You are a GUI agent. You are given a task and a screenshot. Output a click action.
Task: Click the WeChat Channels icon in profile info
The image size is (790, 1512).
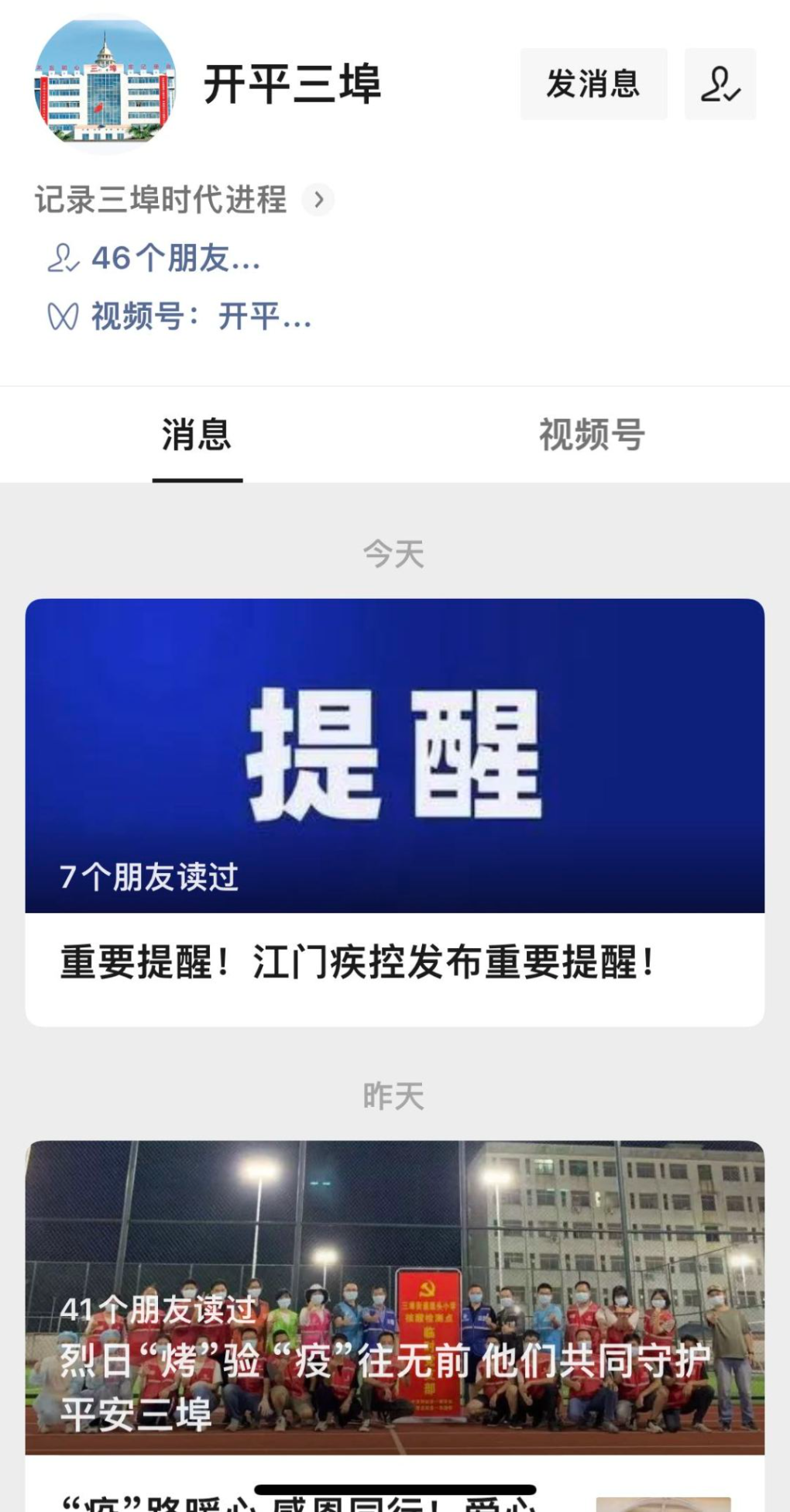click(x=64, y=318)
